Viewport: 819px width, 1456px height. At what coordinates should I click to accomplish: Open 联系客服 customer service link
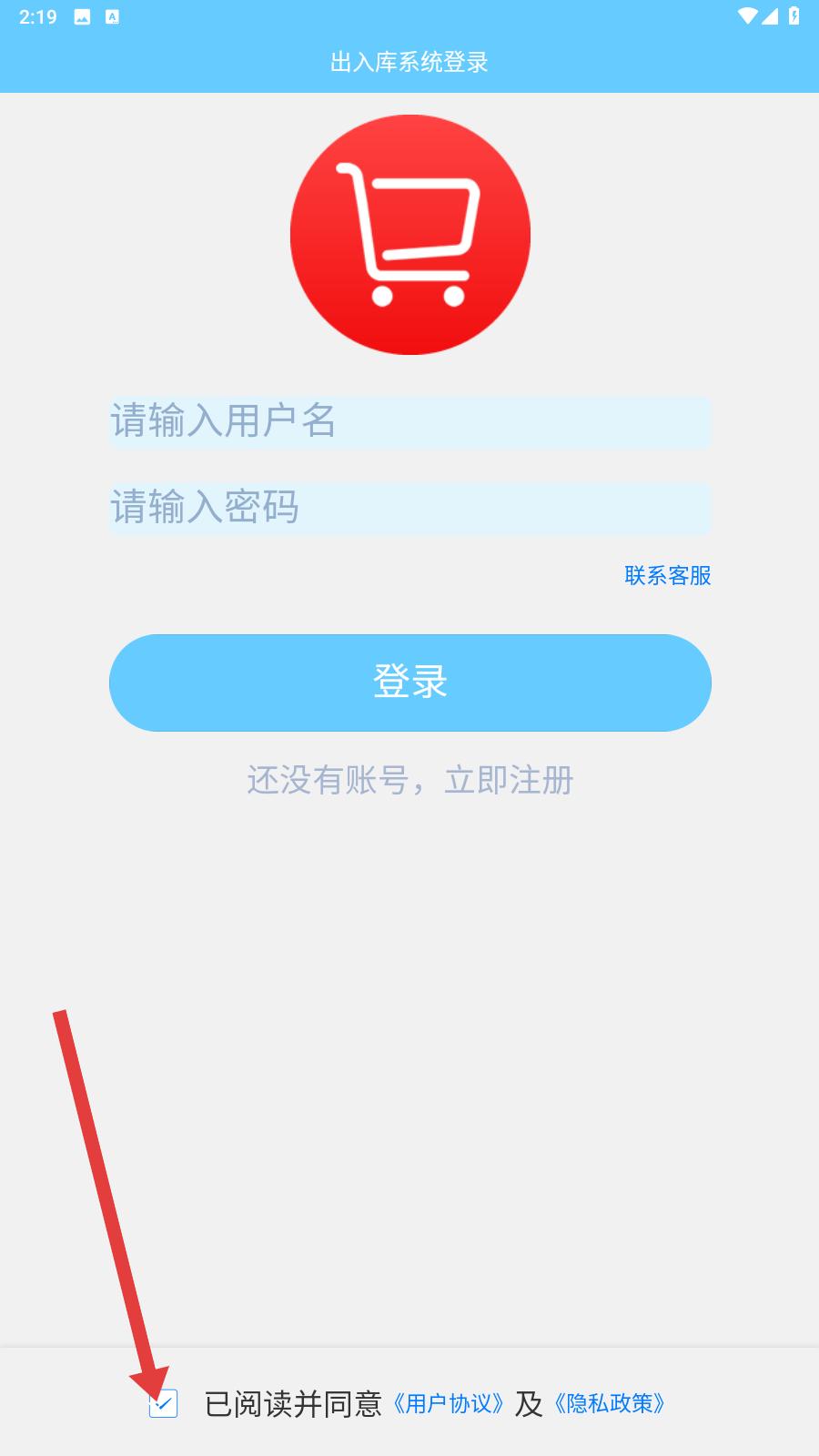pos(667,575)
